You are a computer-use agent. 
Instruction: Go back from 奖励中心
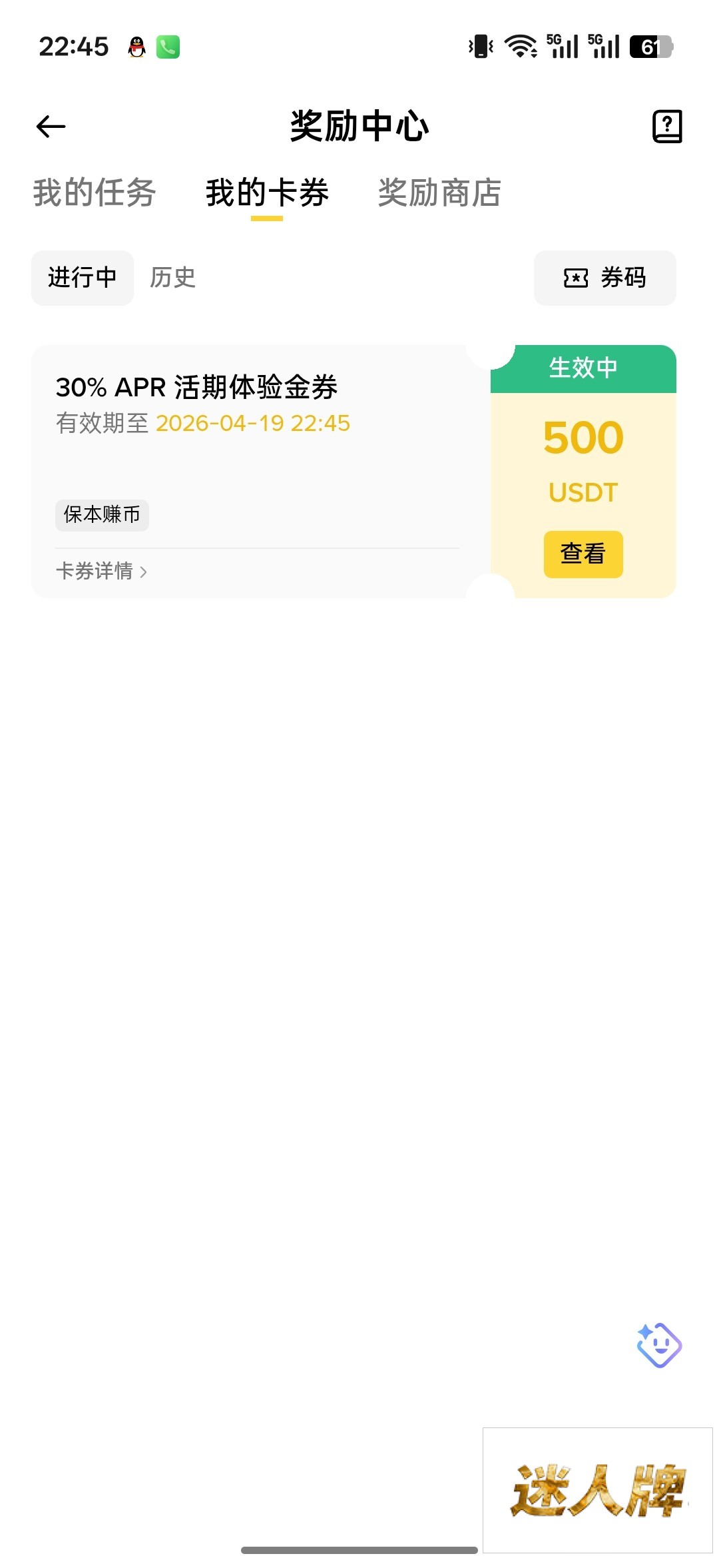pos(51,127)
